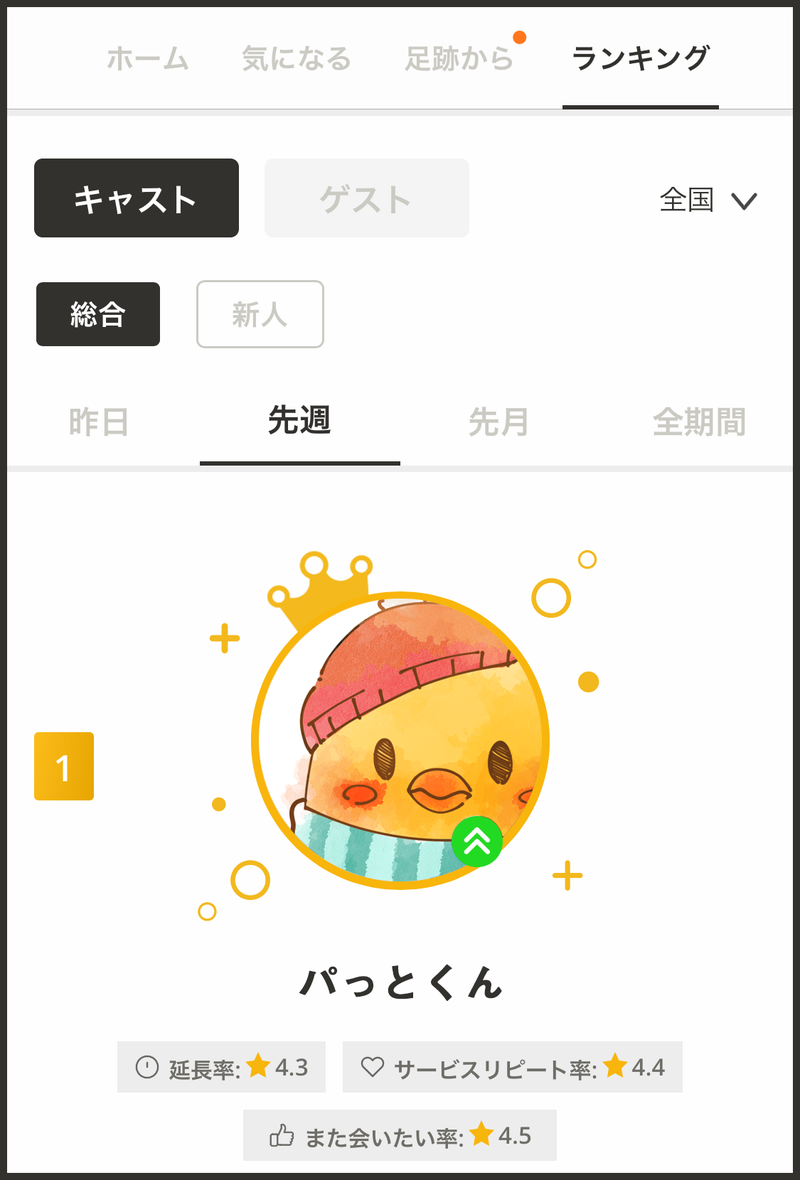
Task: Click the number 1 rank badge
Action: pos(64,767)
